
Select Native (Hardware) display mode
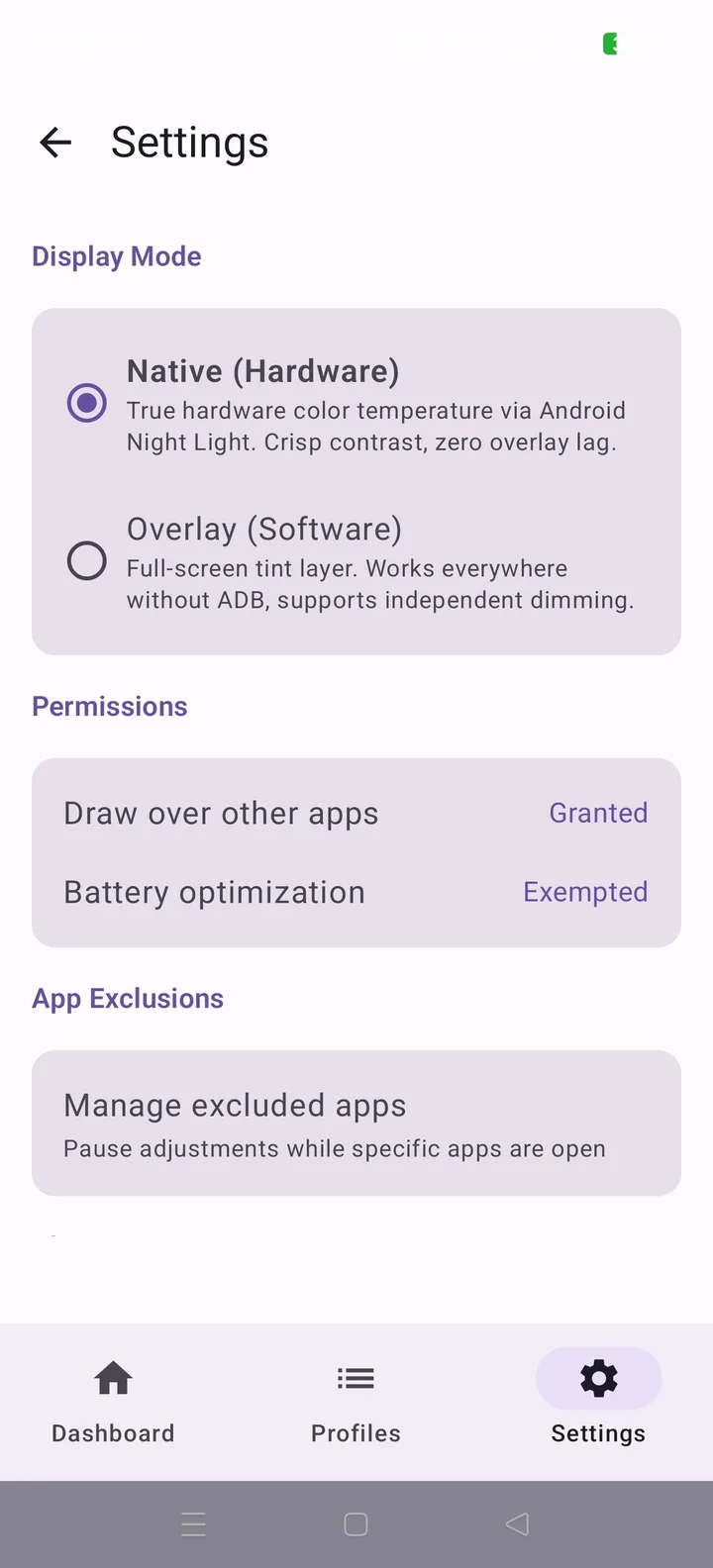[x=356, y=403]
